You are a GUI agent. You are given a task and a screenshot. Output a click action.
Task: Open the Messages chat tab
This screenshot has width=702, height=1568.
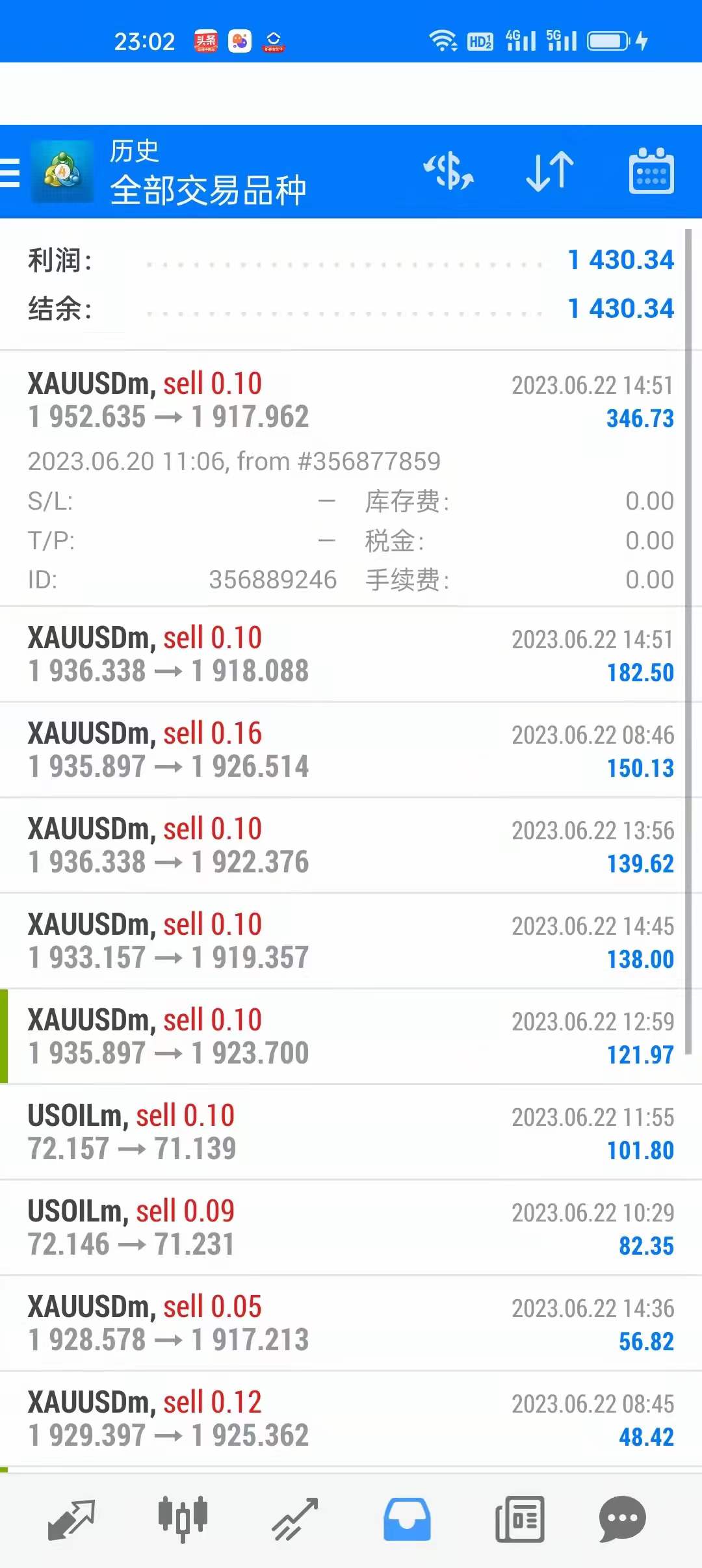(x=622, y=1520)
